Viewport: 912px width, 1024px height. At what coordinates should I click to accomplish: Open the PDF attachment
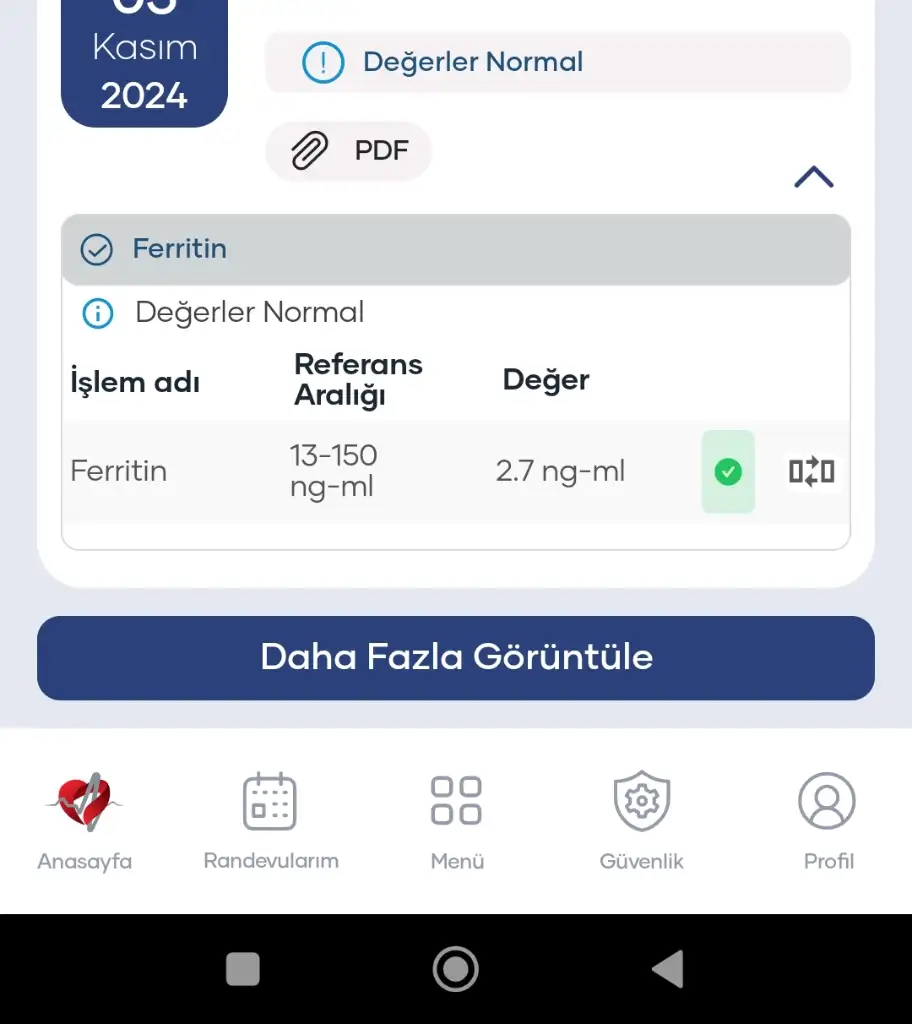349,152
